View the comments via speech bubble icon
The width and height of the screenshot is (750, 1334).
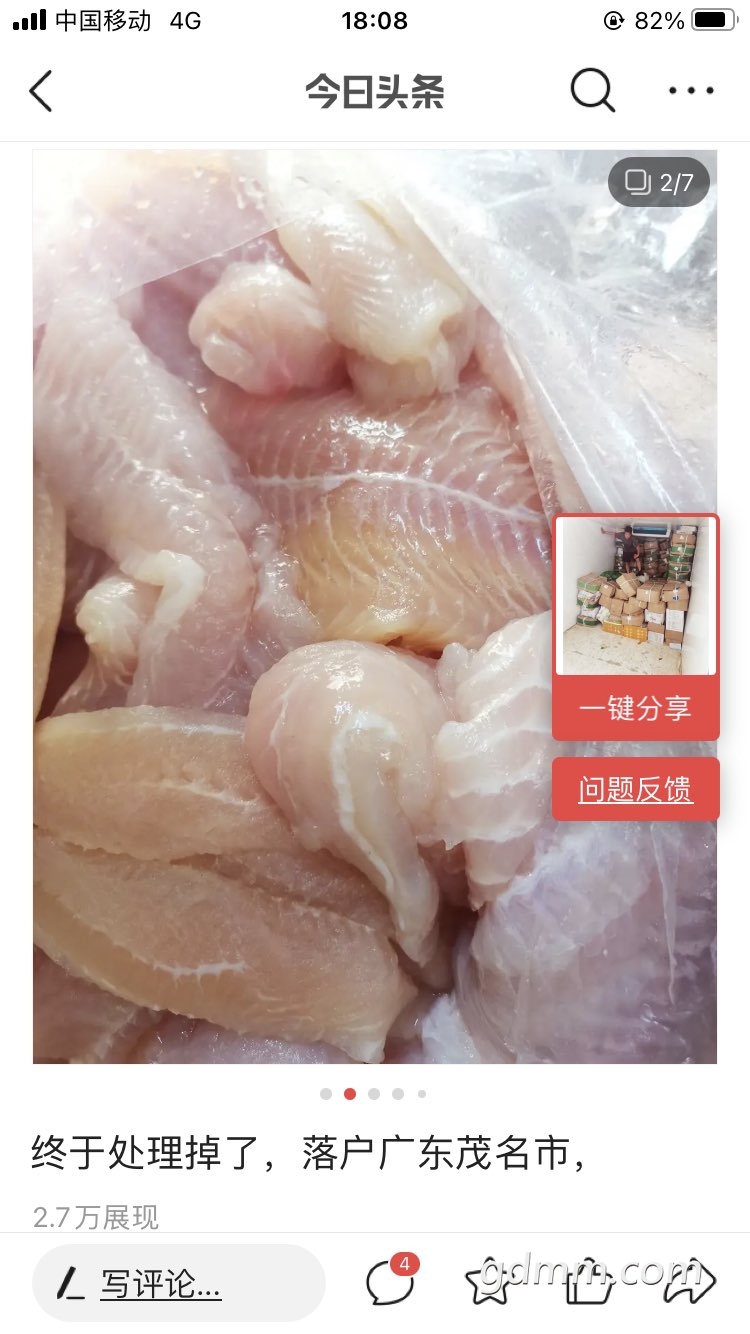tap(390, 1282)
